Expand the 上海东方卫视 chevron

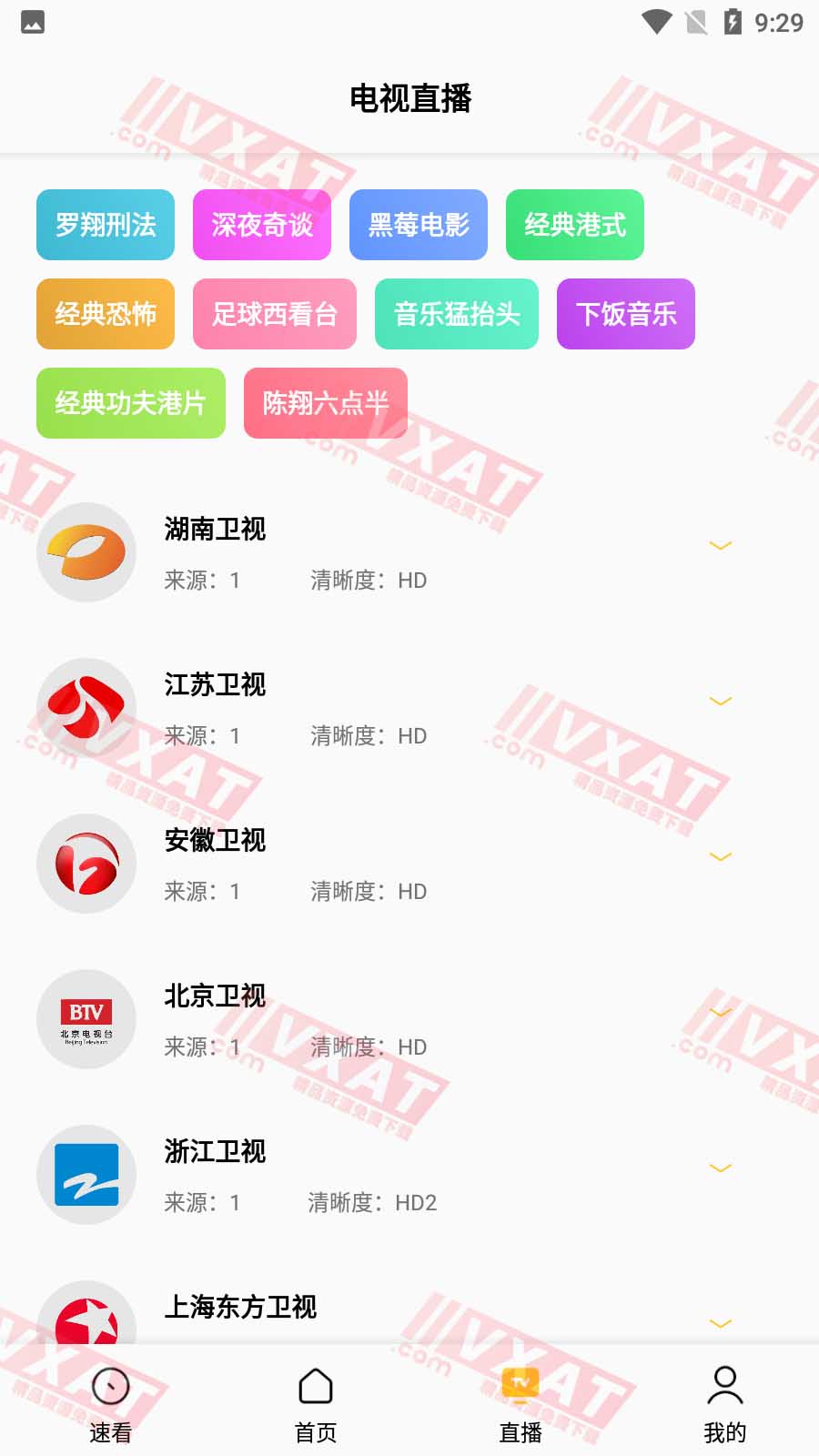tap(720, 1324)
